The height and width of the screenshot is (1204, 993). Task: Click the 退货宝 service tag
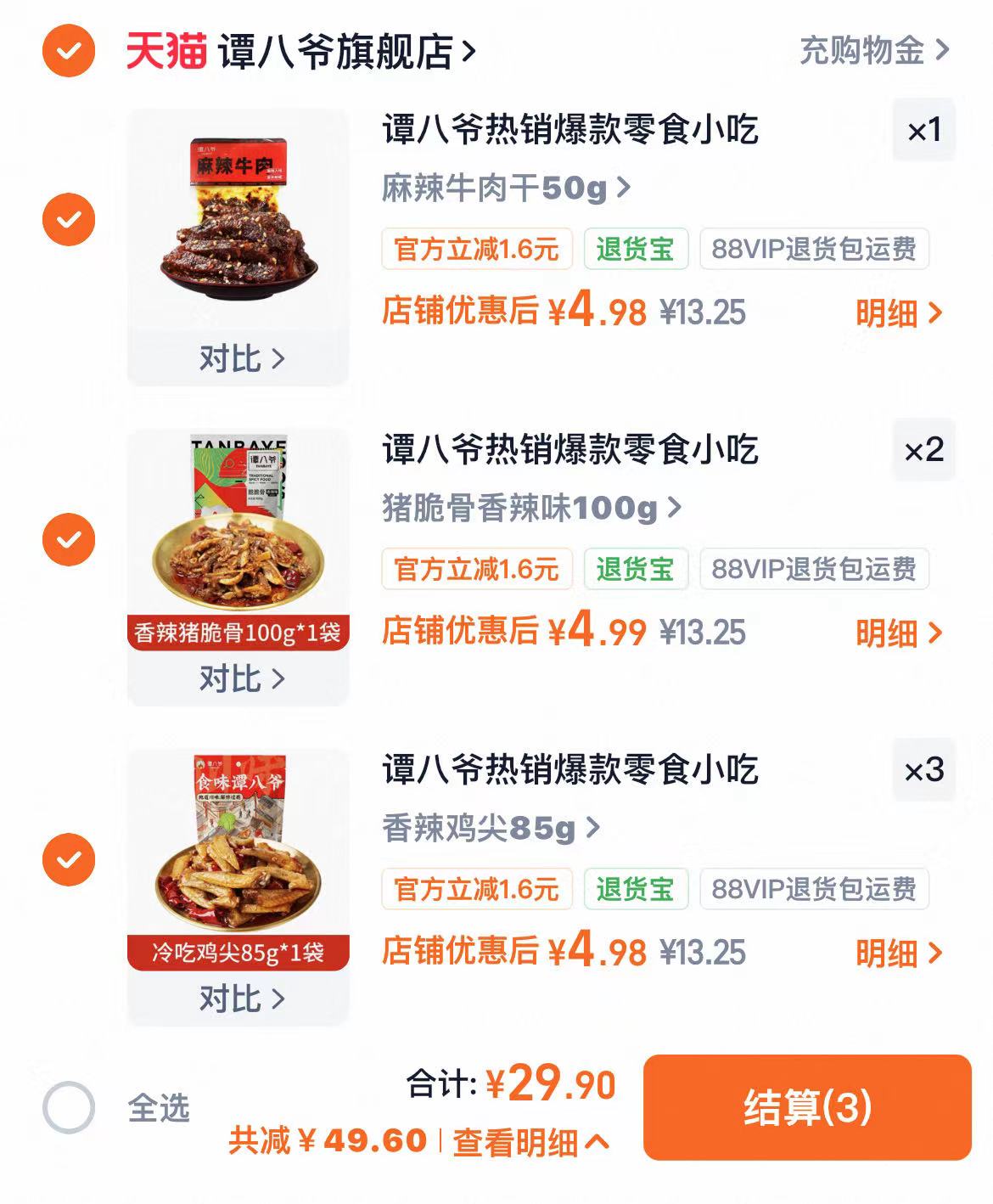[x=637, y=249]
